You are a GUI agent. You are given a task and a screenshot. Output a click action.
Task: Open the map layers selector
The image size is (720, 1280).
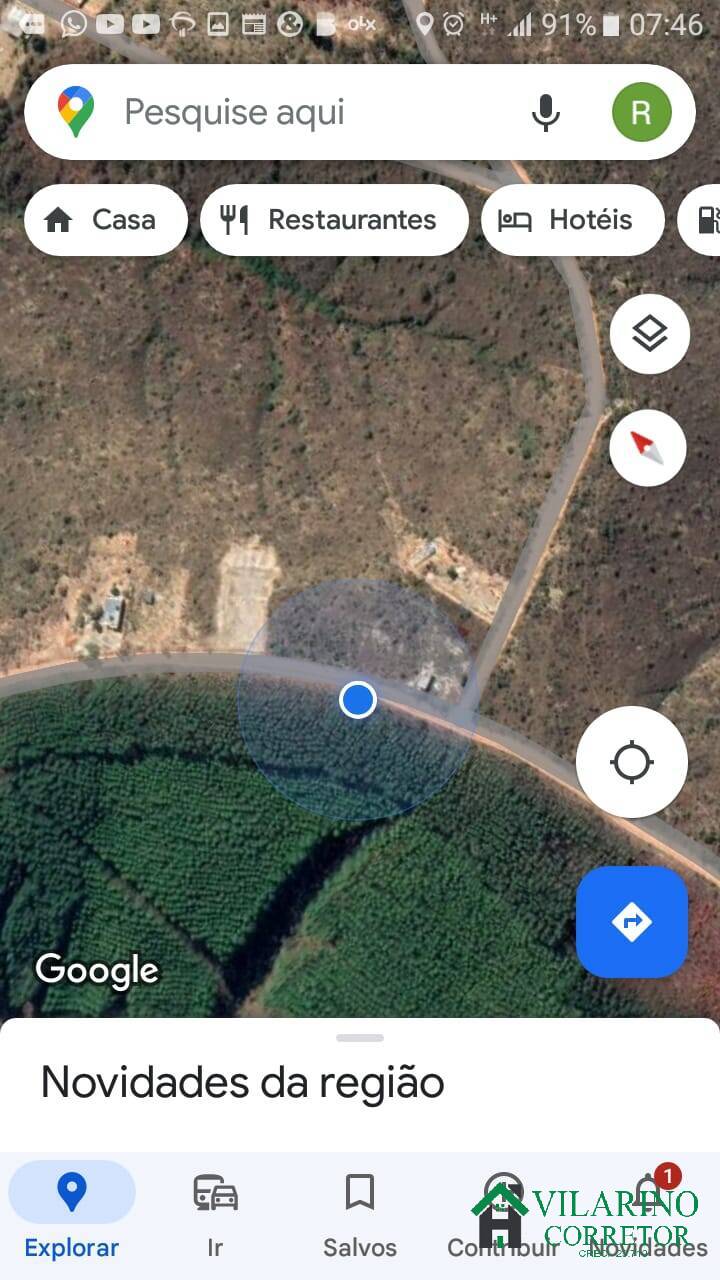[x=649, y=334]
